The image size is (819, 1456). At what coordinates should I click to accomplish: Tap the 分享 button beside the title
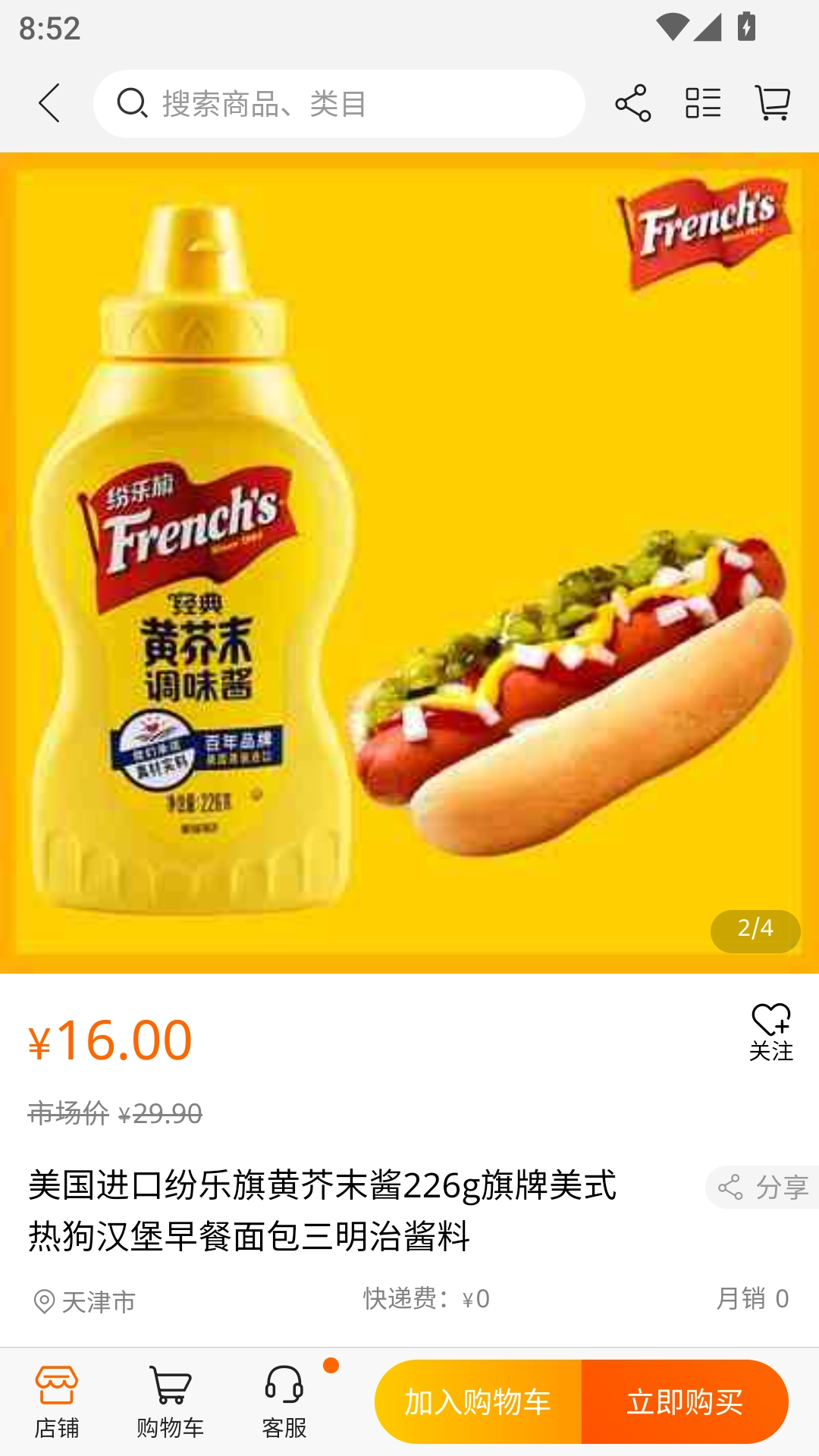pyautogui.click(x=763, y=1187)
